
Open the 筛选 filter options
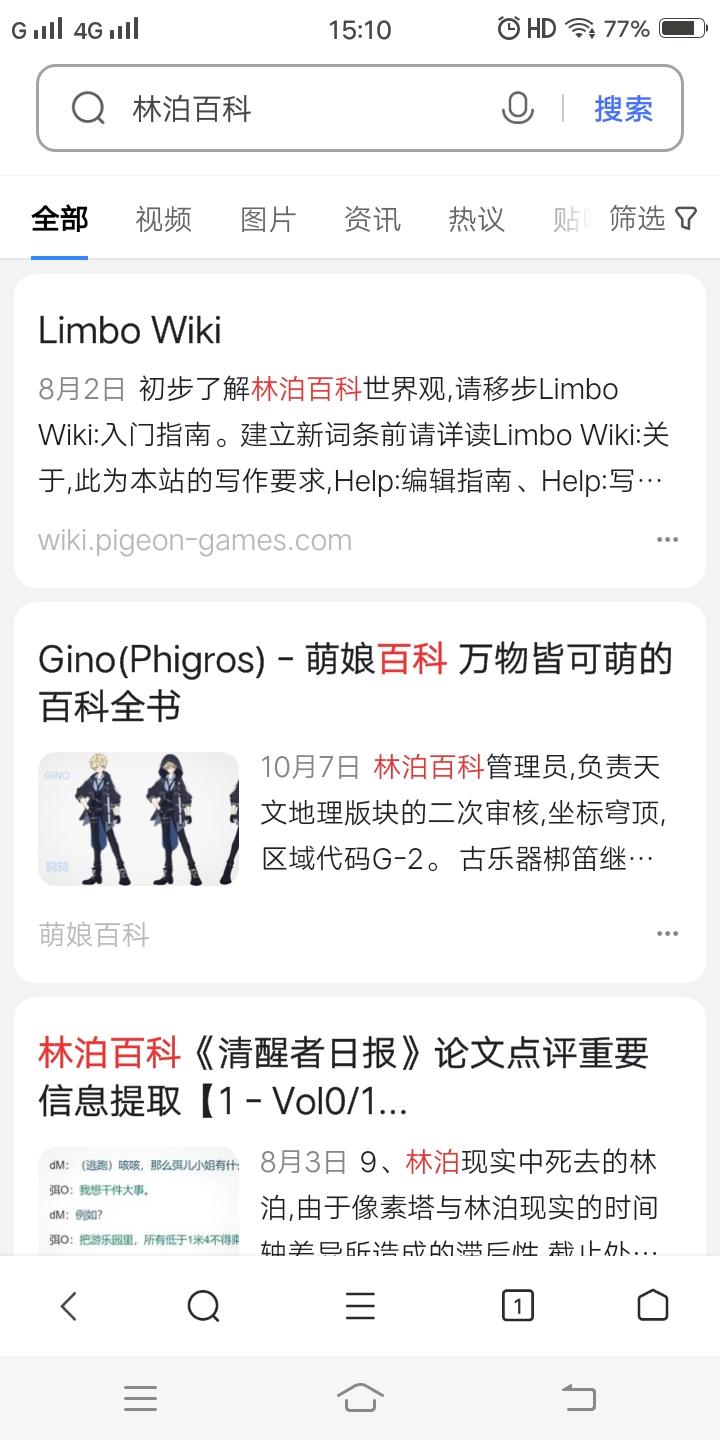652,218
